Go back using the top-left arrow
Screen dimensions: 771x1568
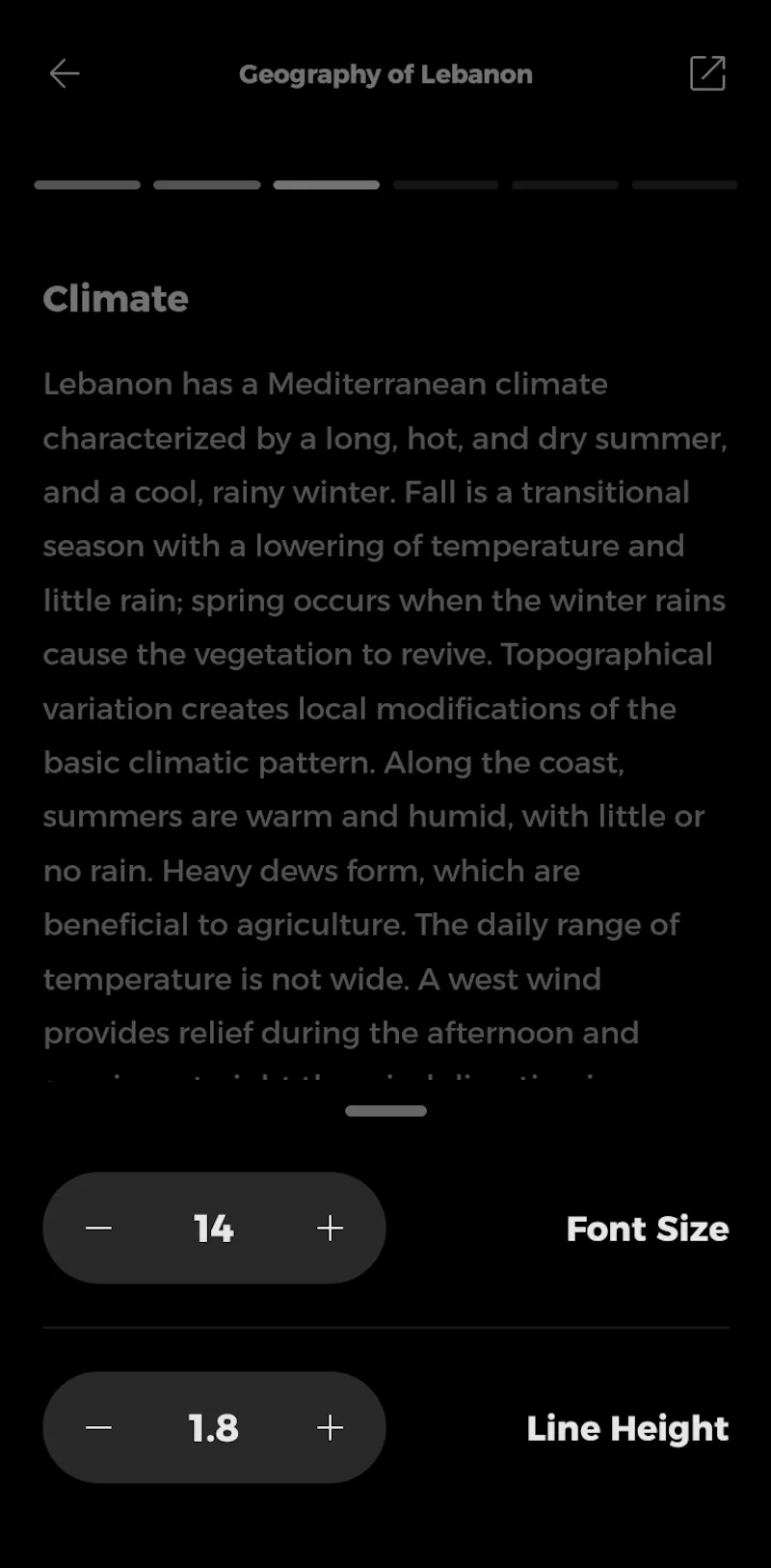pyautogui.click(x=65, y=73)
